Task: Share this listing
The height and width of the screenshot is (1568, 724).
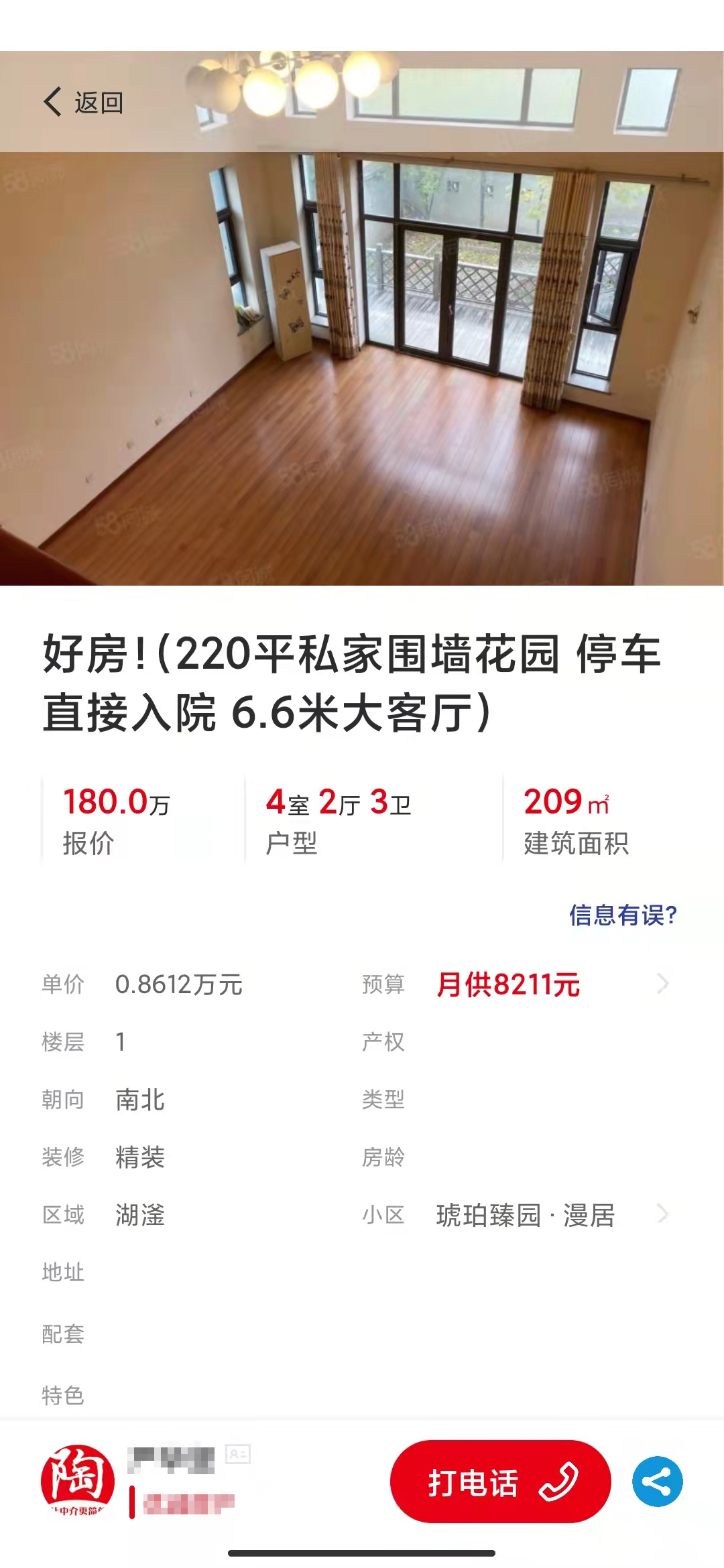Action: (657, 1482)
